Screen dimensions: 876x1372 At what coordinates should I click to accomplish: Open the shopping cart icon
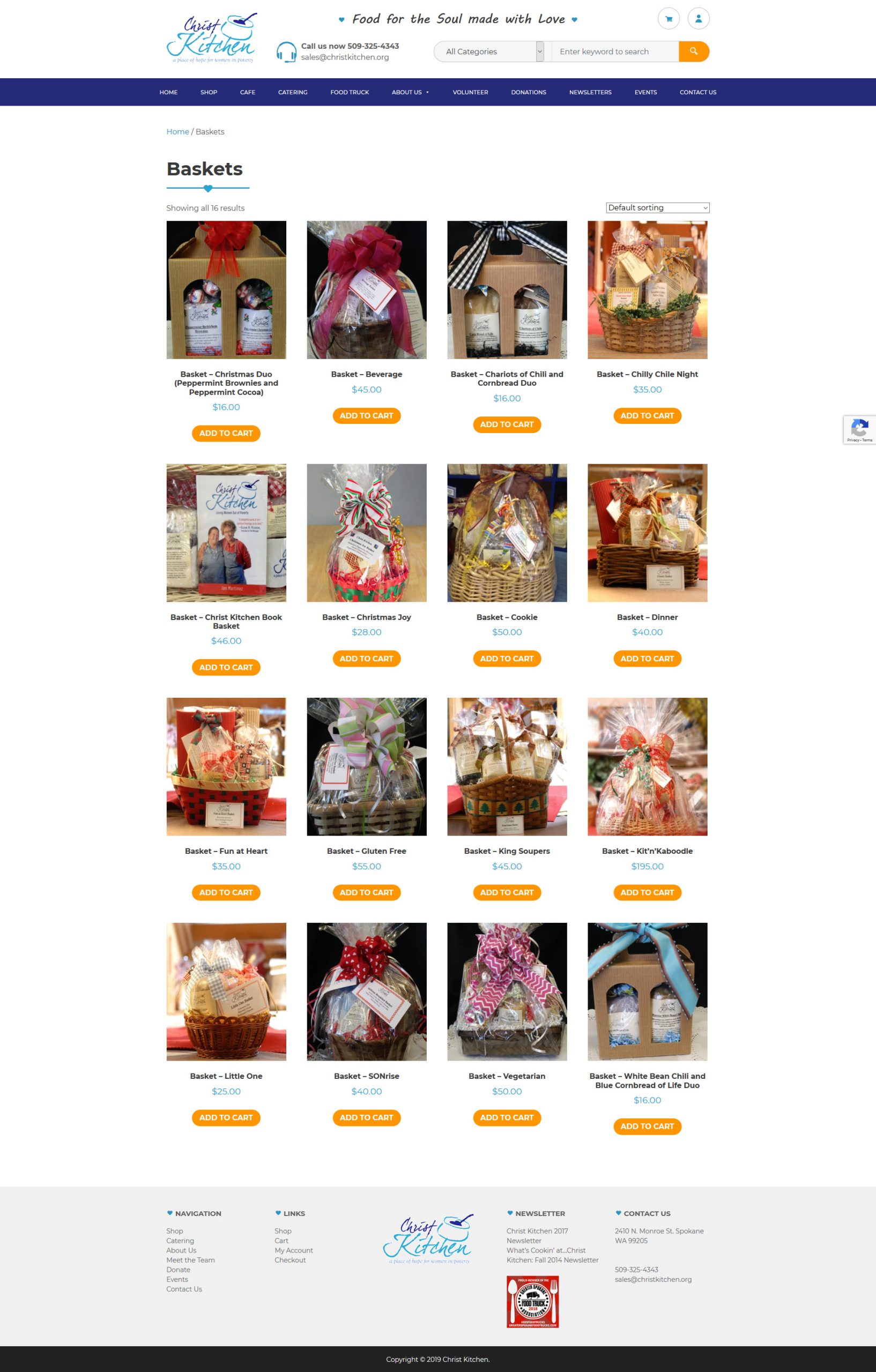coord(668,19)
